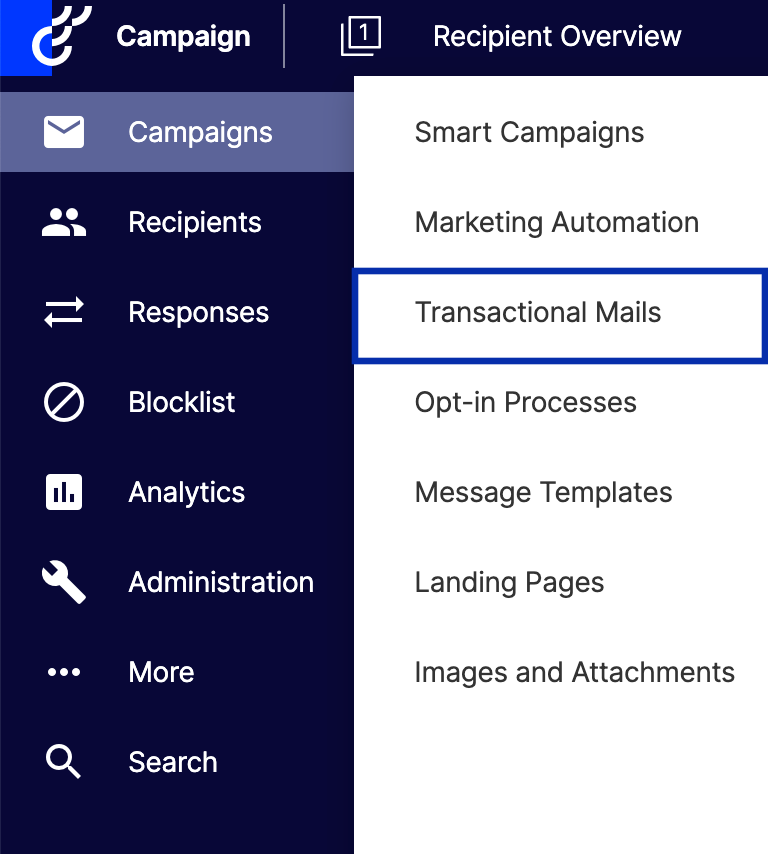
Task: View Analytics section
Action: point(176,492)
